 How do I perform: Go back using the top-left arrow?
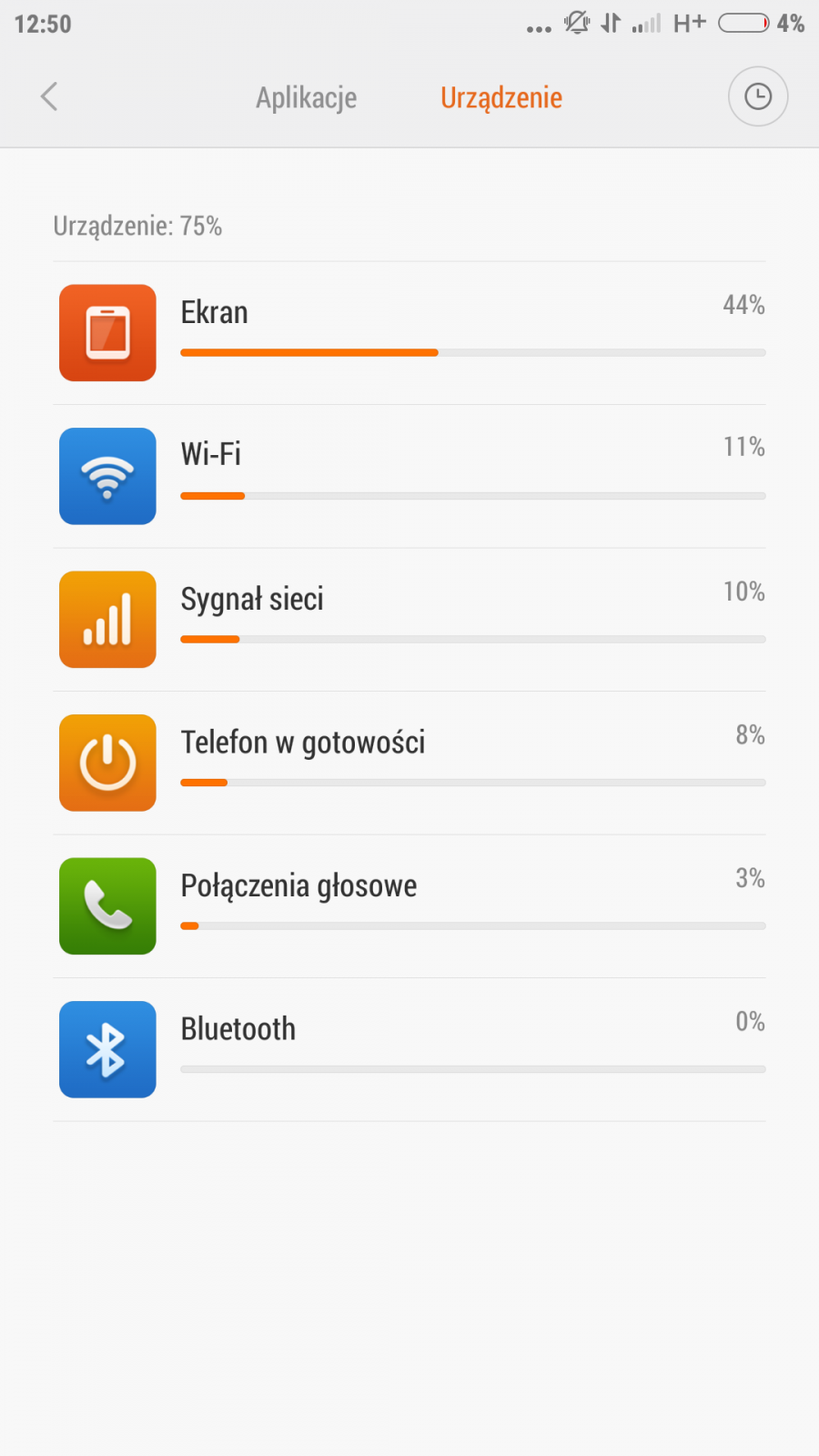click(x=50, y=96)
